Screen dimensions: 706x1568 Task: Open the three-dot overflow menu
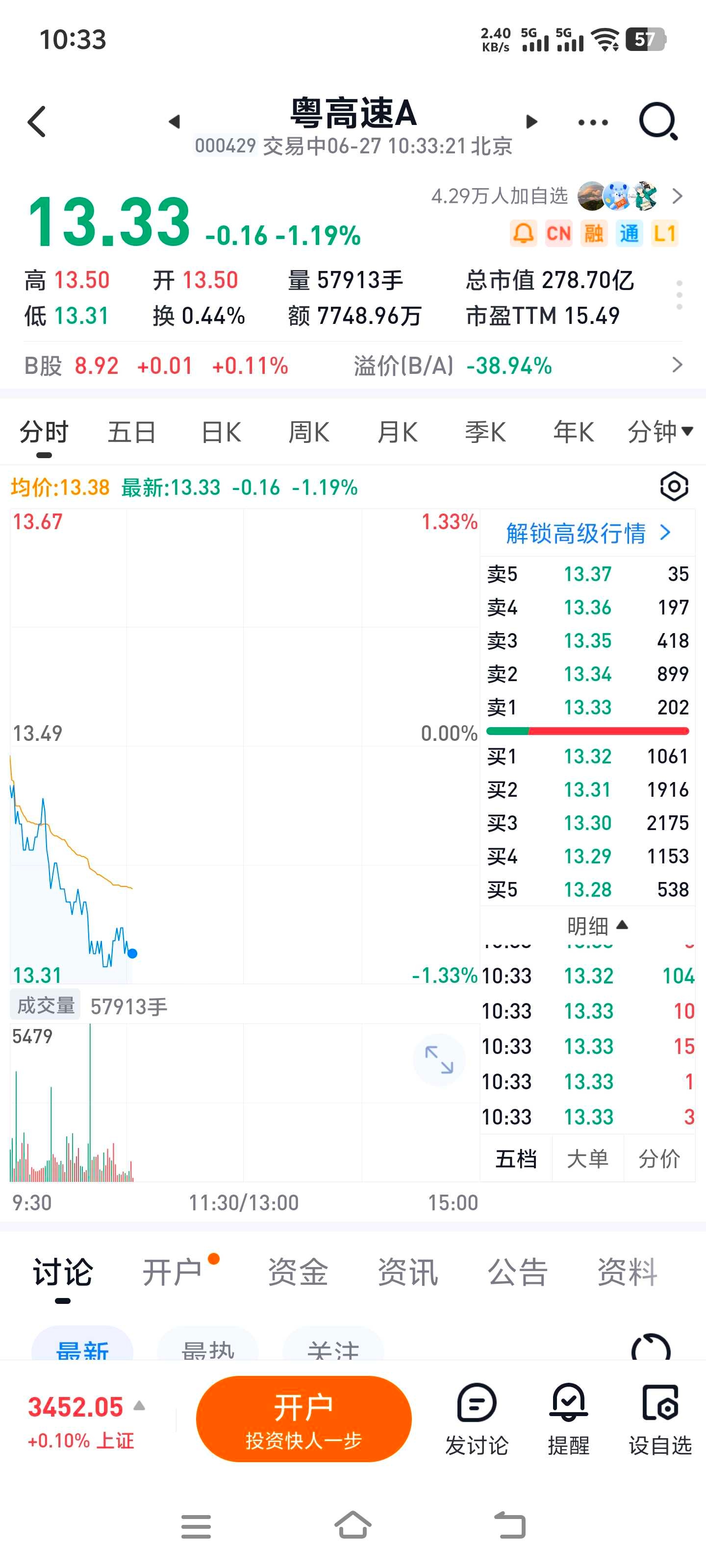592,122
